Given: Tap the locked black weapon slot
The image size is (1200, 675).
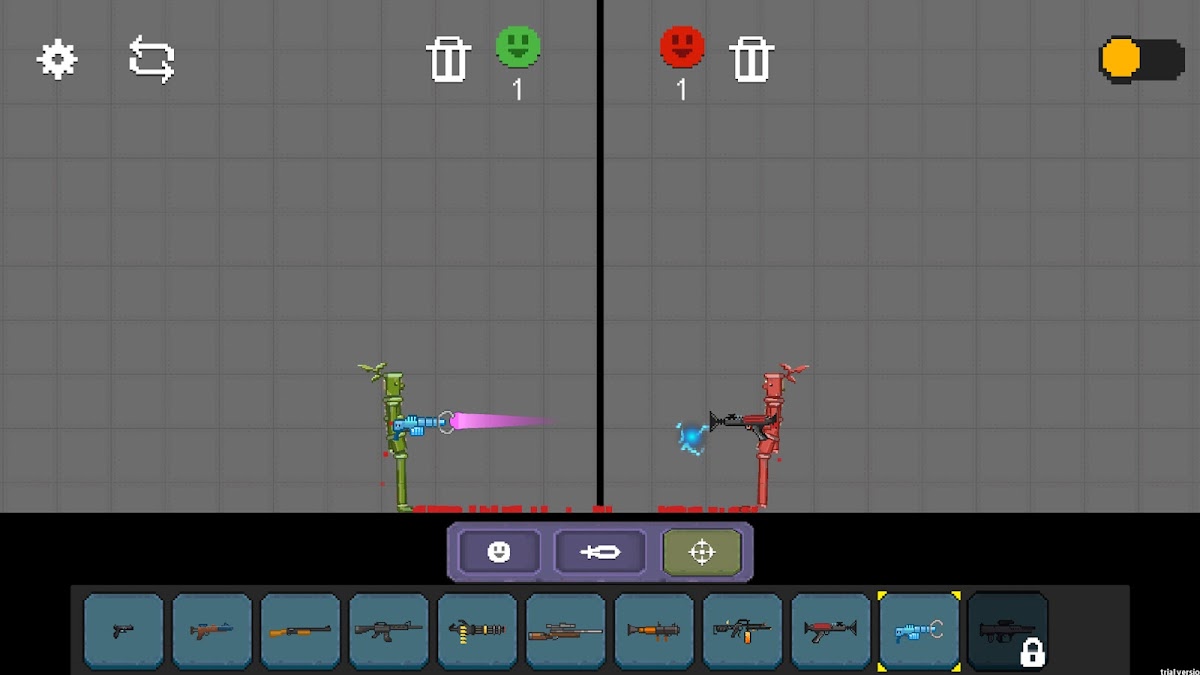Looking at the screenshot, I should (x=1008, y=631).
